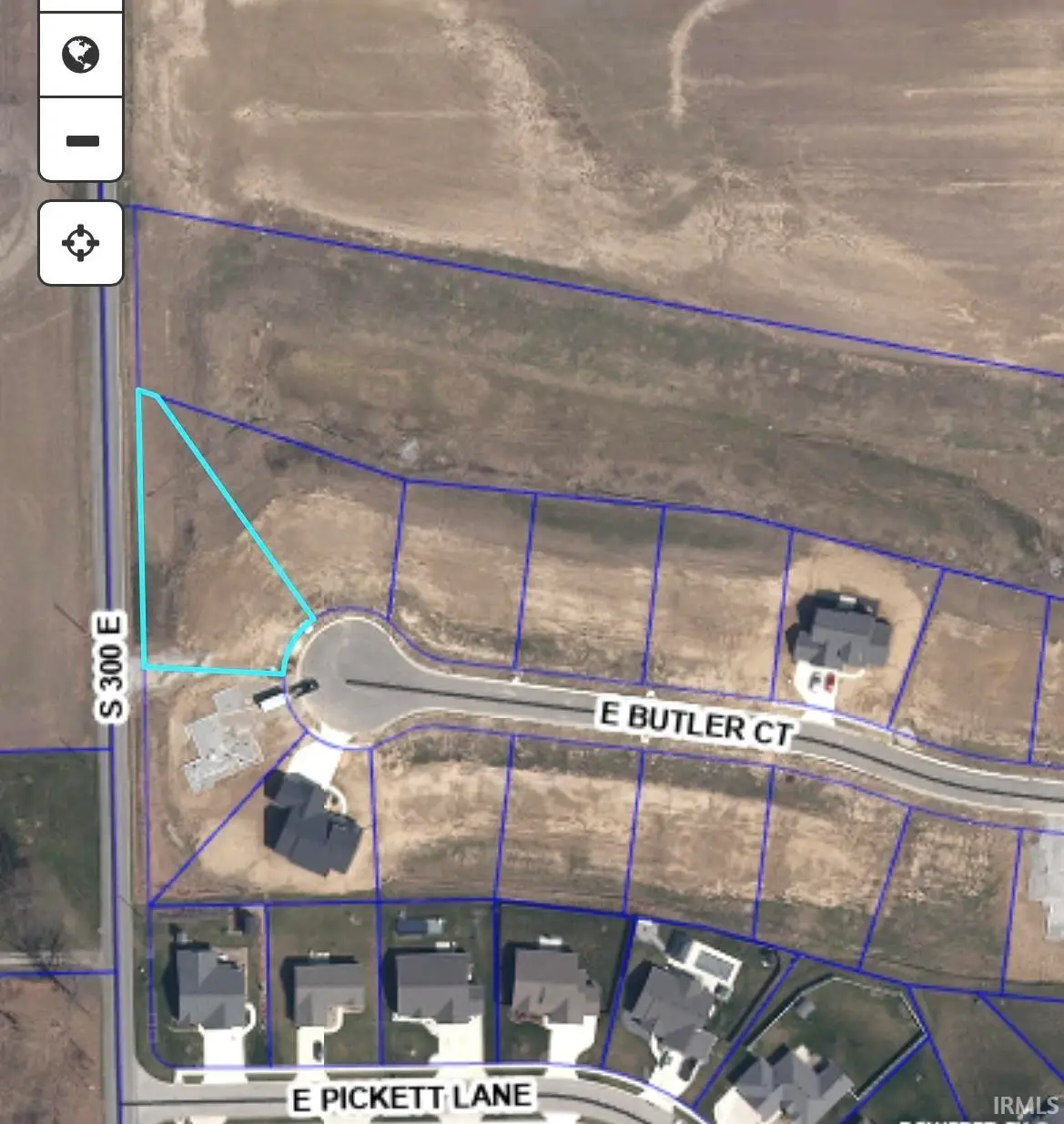Screen dimensions: 1064x1124
Task: Click the cul-de-sac at end of E Butler Ct
Action: (346, 672)
